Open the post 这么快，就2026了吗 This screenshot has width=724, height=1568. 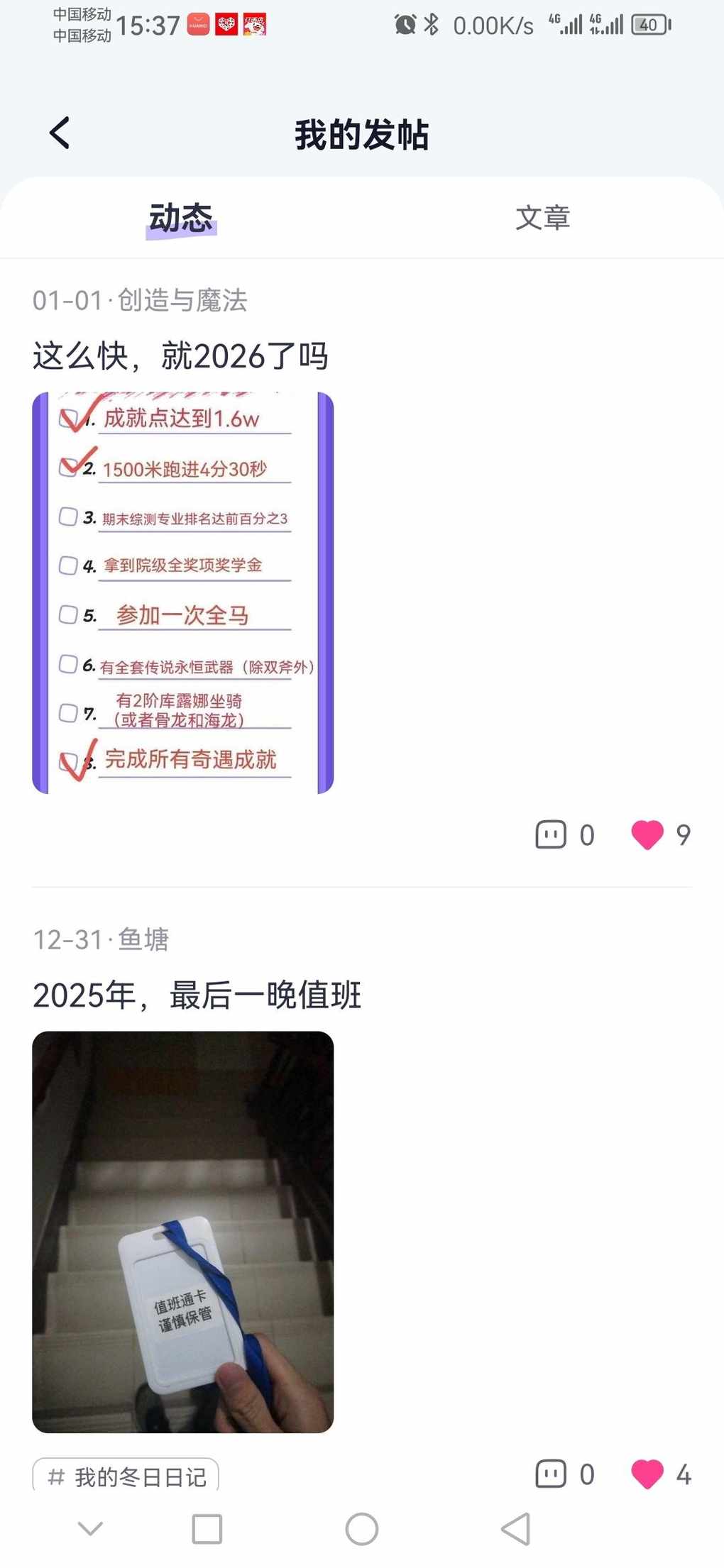coord(180,356)
